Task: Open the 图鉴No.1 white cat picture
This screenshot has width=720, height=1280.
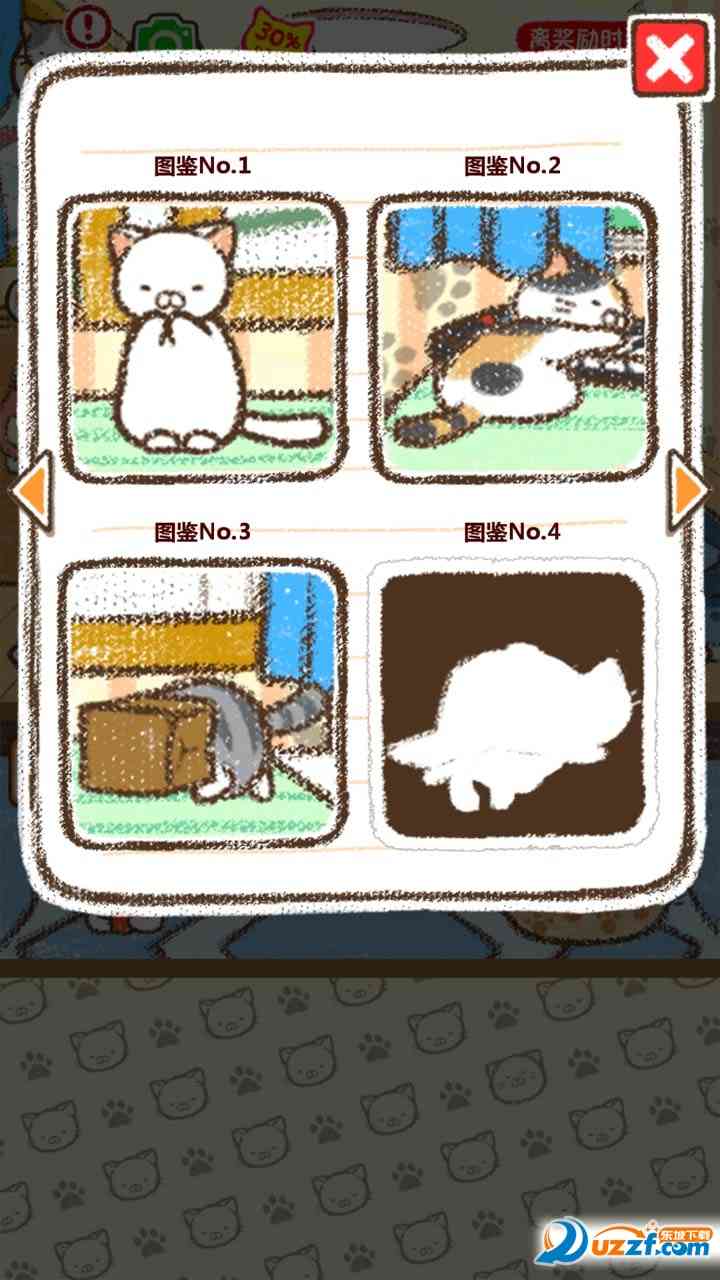Action: coord(203,335)
